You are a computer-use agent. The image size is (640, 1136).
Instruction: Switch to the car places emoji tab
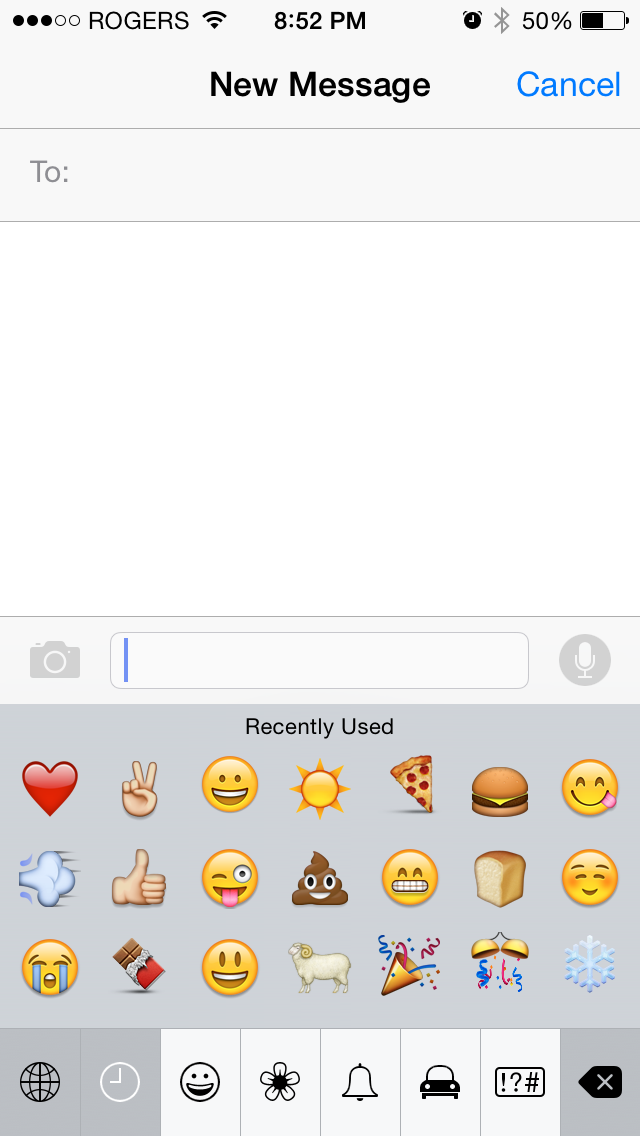coord(440,1082)
